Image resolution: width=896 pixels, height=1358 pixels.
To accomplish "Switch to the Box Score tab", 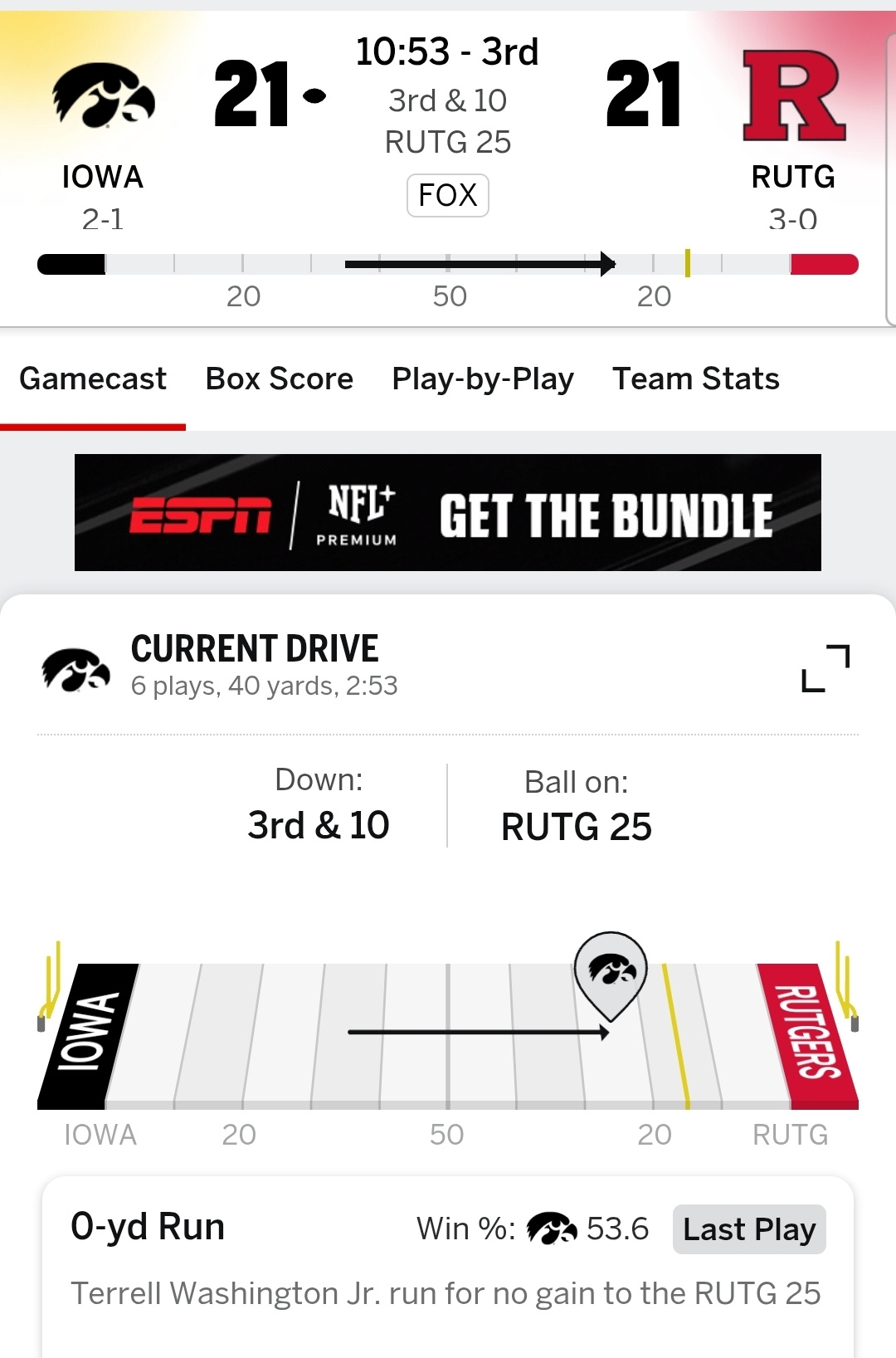I will click(x=279, y=379).
